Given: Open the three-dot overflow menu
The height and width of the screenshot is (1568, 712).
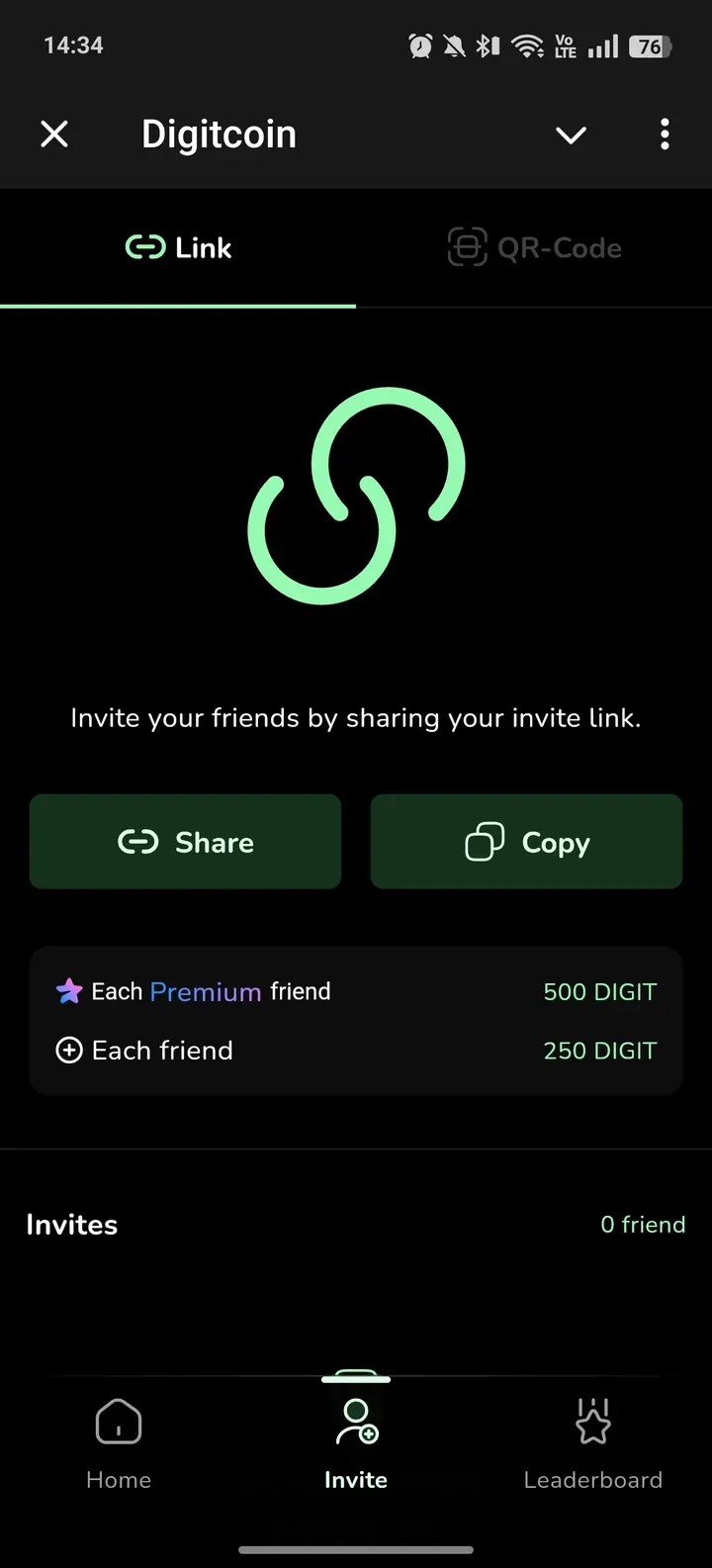Looking at the screenshot, I should [665, 135].
